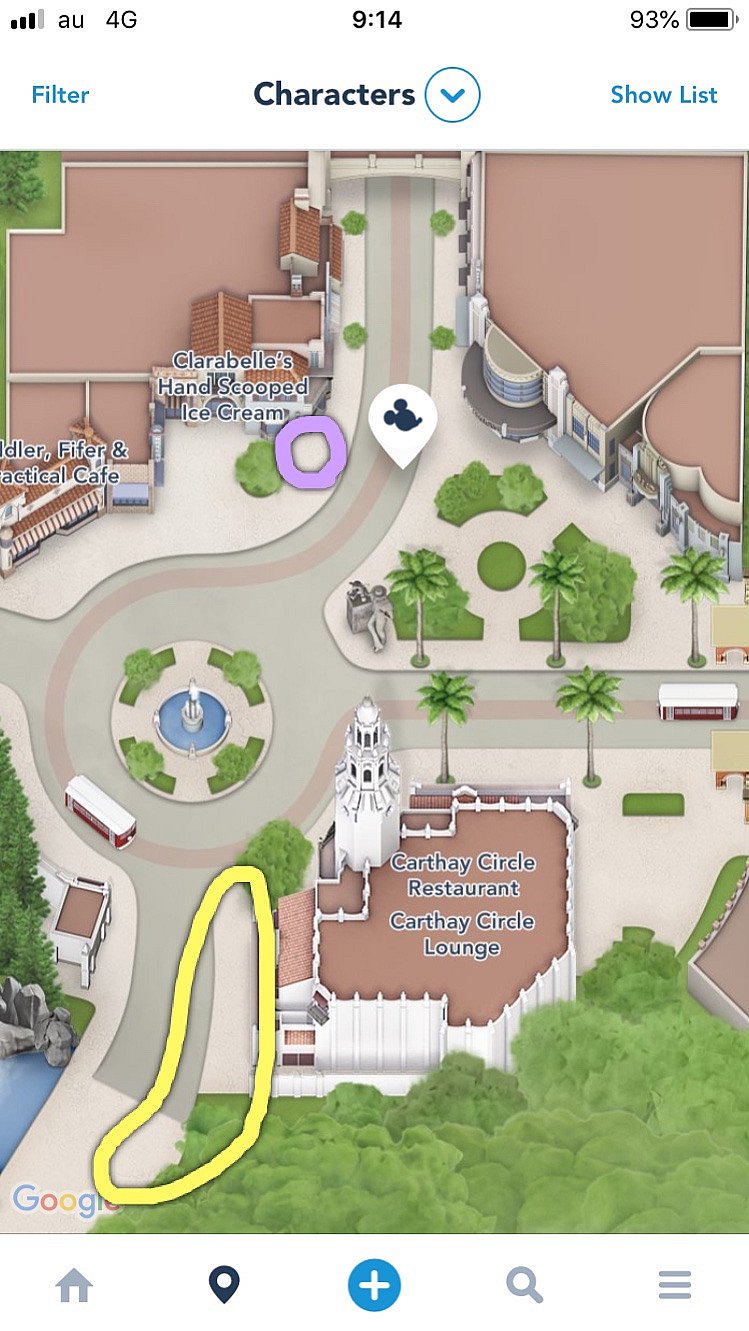This screenshot has height=1331, width=749.
Task: Expand the Characters category dropdown
Action: click(x=452, y=95)
